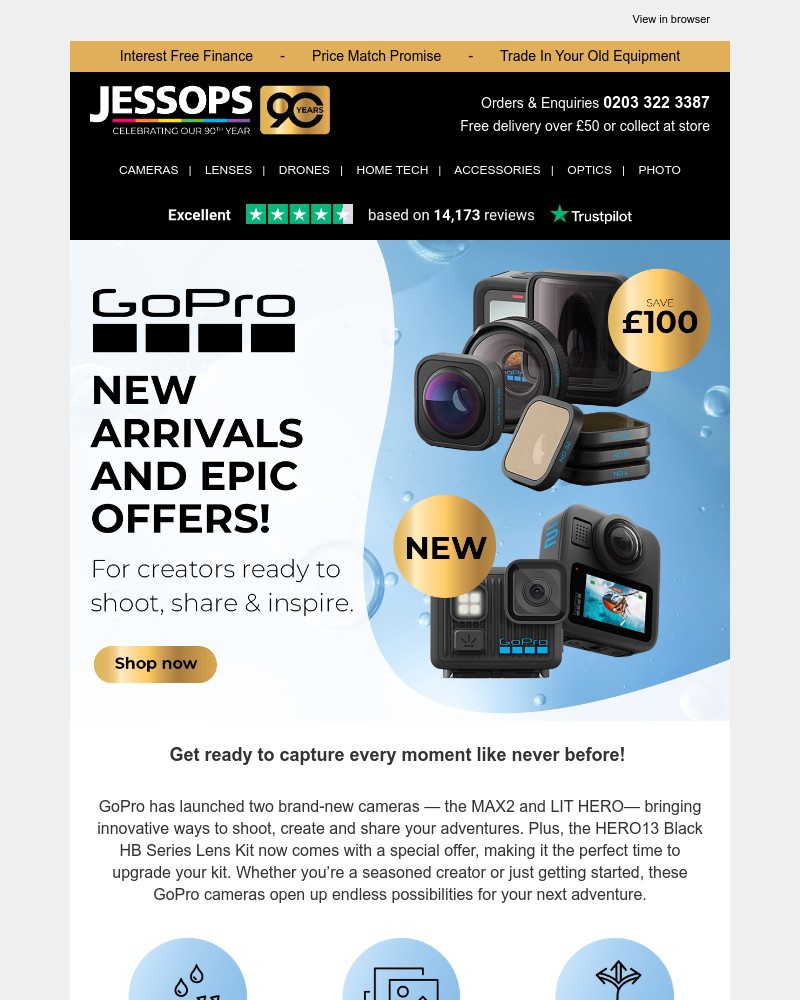Tap the Shop now button
Image resolution: width=800 pixels, height=1000 pixels.
click(155, 664)
